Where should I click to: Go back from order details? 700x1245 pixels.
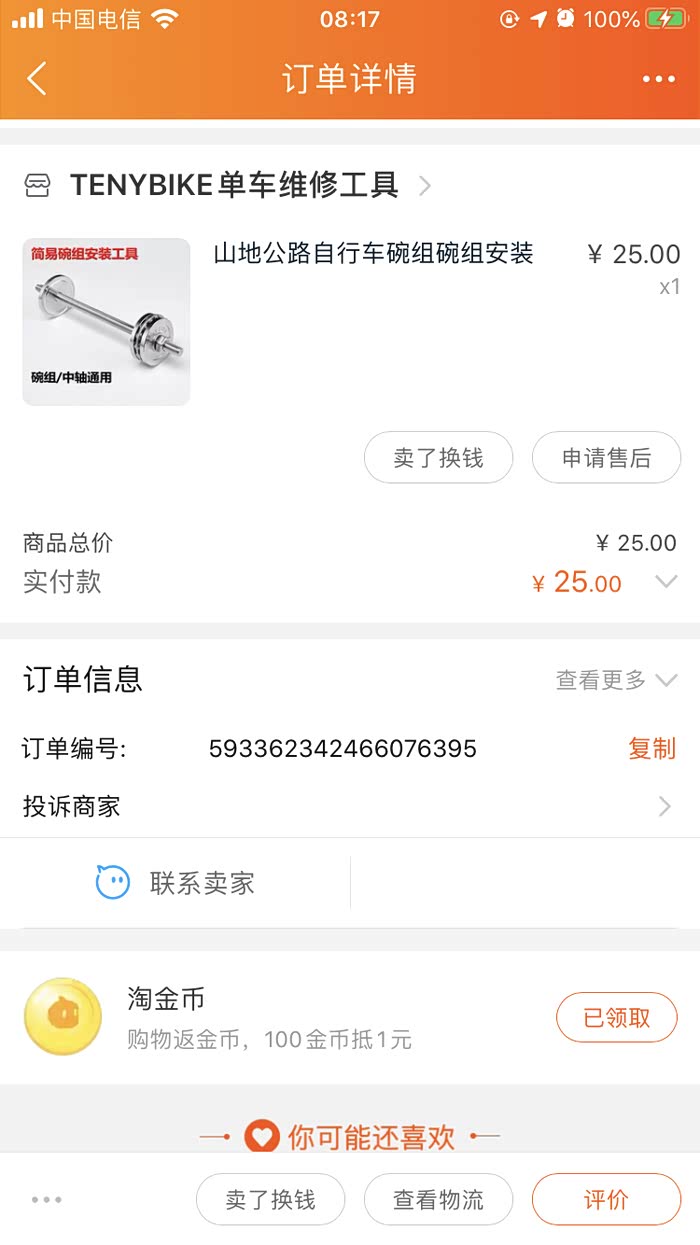tap(37, 79)
